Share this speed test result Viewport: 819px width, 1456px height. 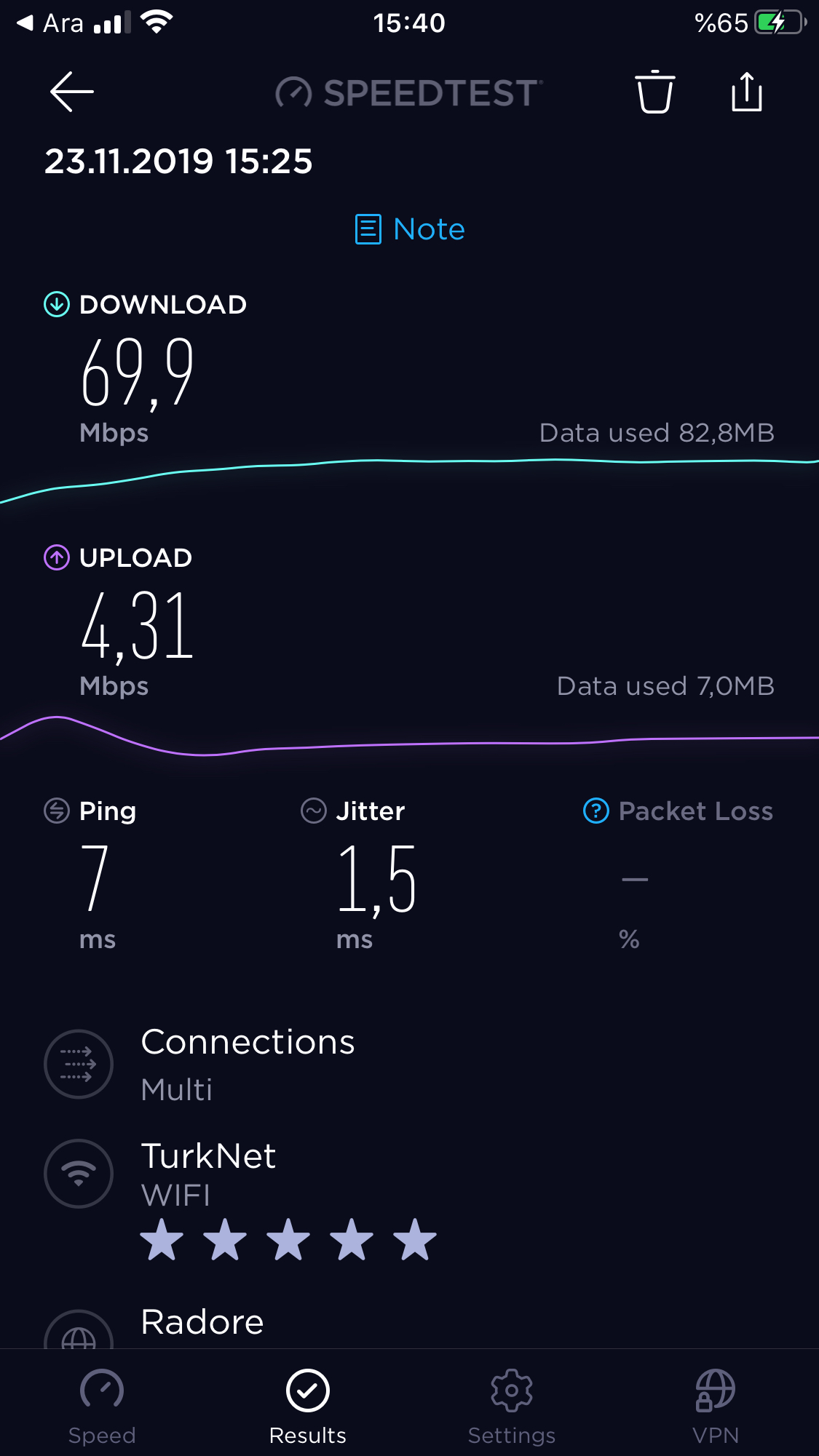pos(746,92)
